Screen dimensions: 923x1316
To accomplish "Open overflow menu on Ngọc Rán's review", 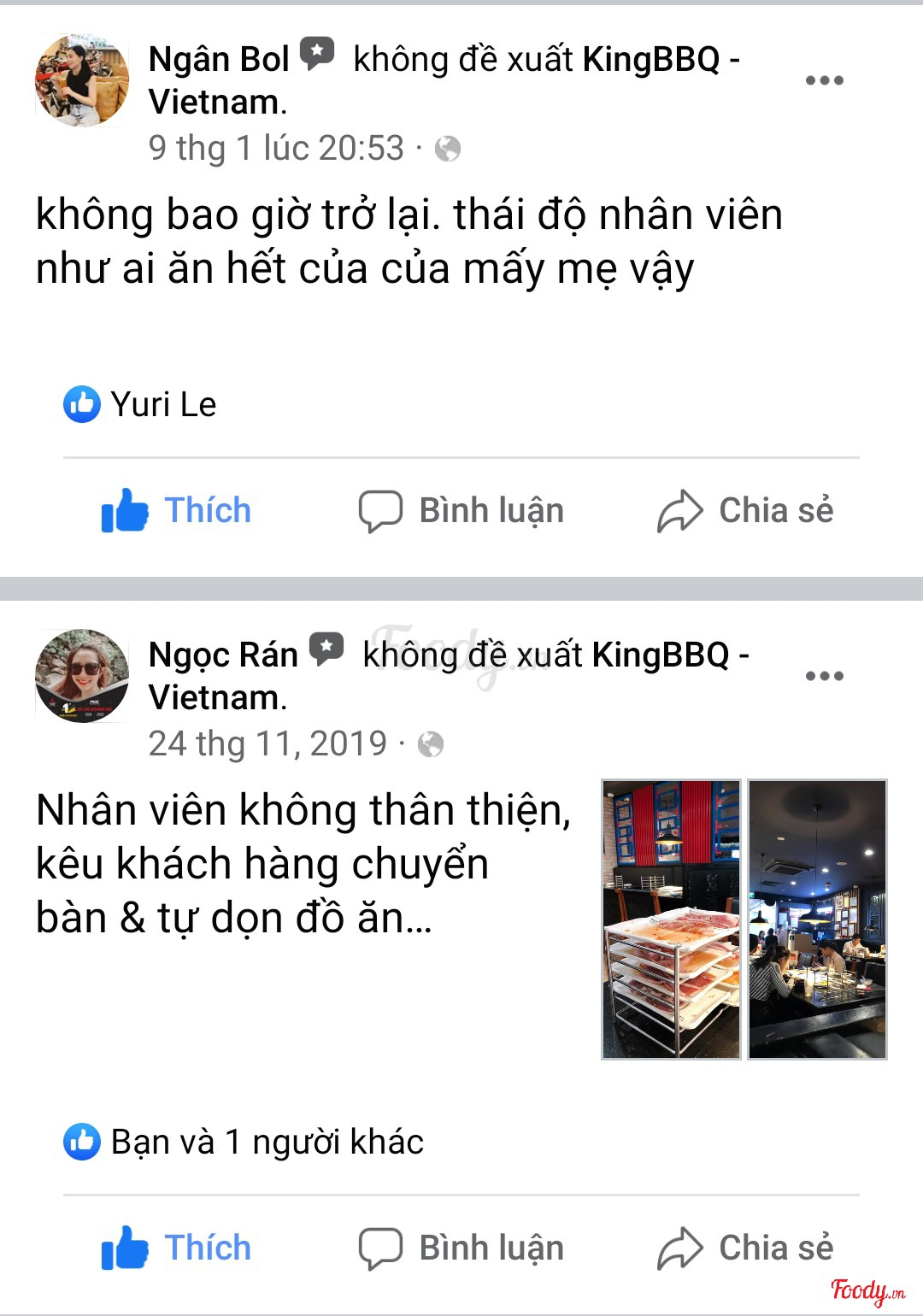I will [x=824, y=676].
